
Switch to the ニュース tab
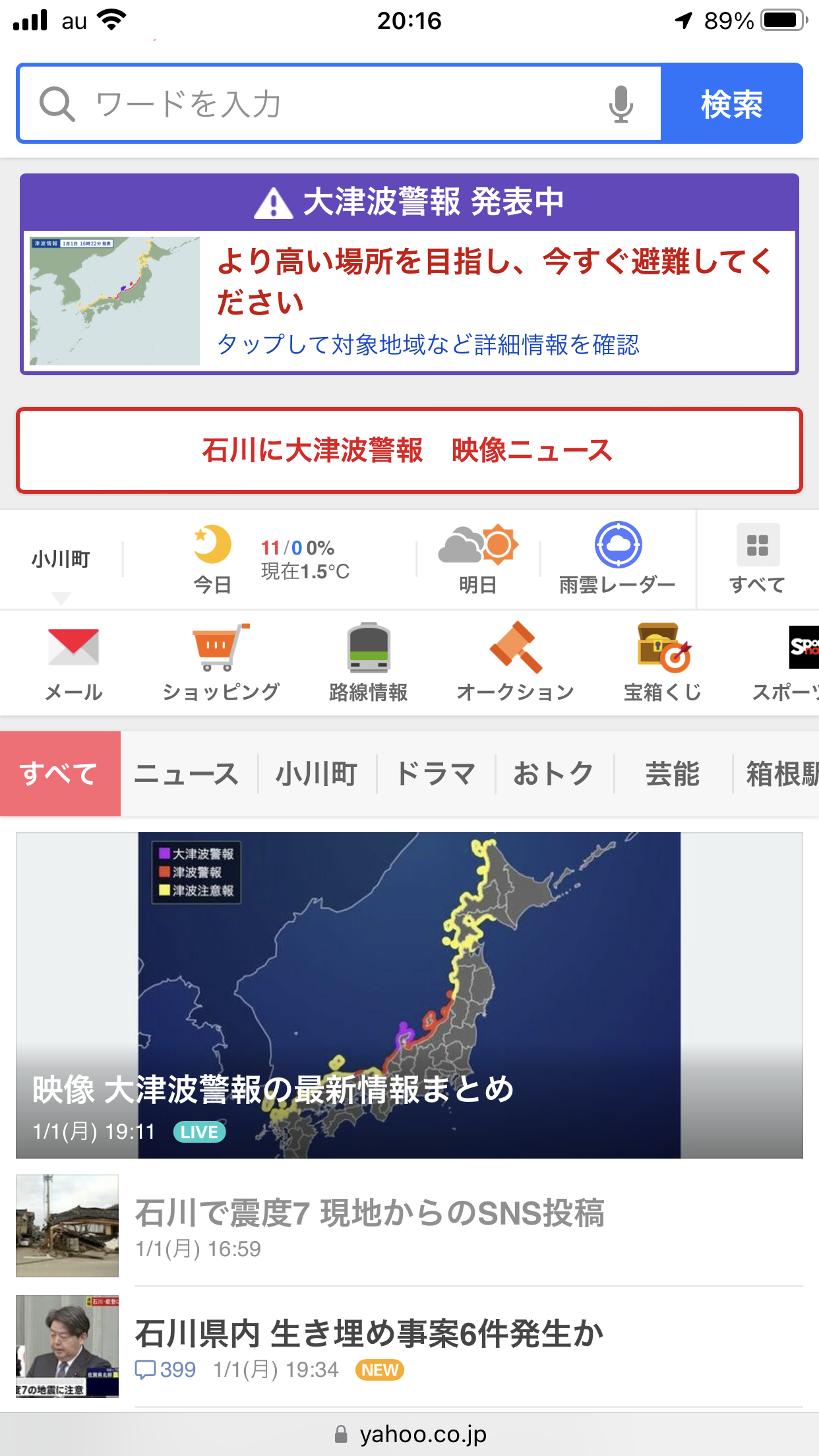pyautogui.click(x=187, y=774)
